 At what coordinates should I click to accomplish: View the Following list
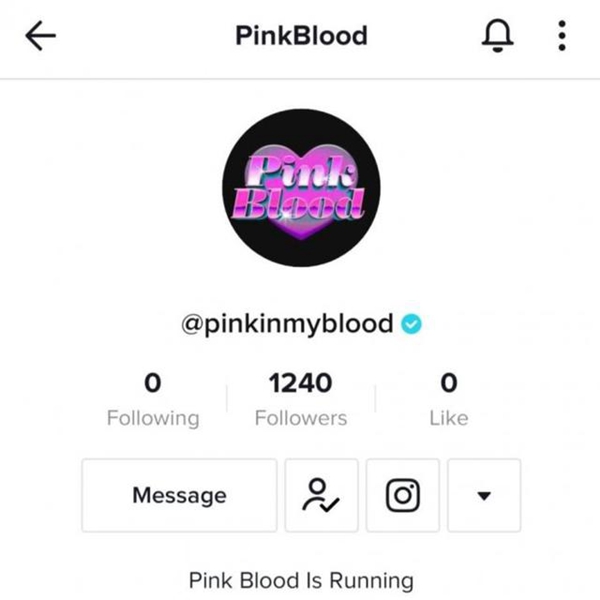point(153,399)
